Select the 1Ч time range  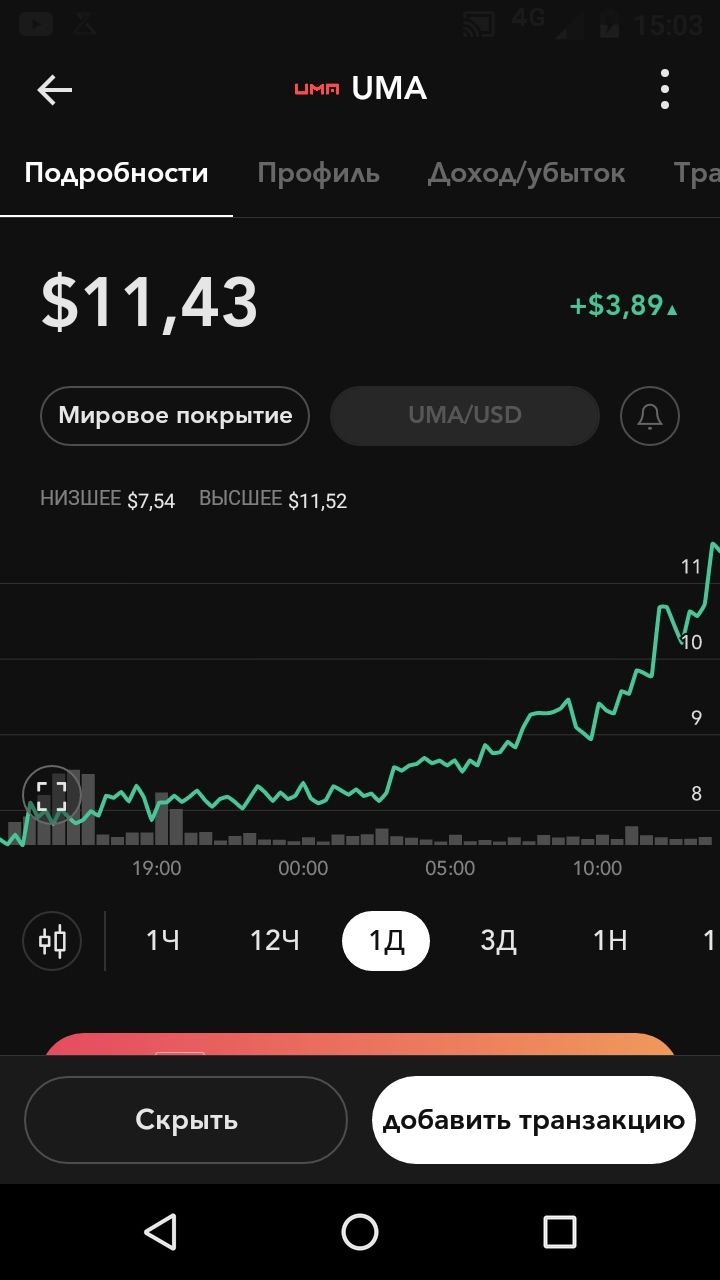pyautogui.click(x=163, y=941)
